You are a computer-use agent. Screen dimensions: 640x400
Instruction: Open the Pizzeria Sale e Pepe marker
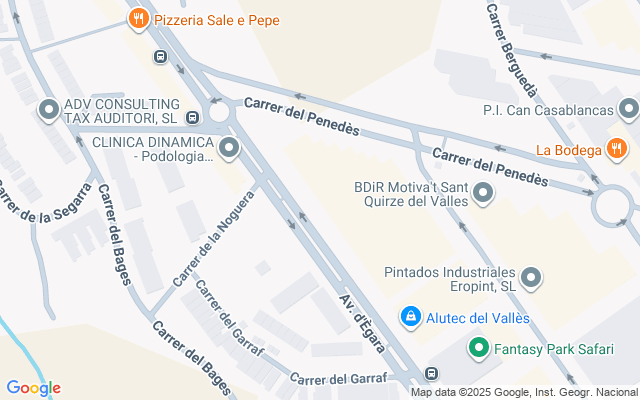139,18
